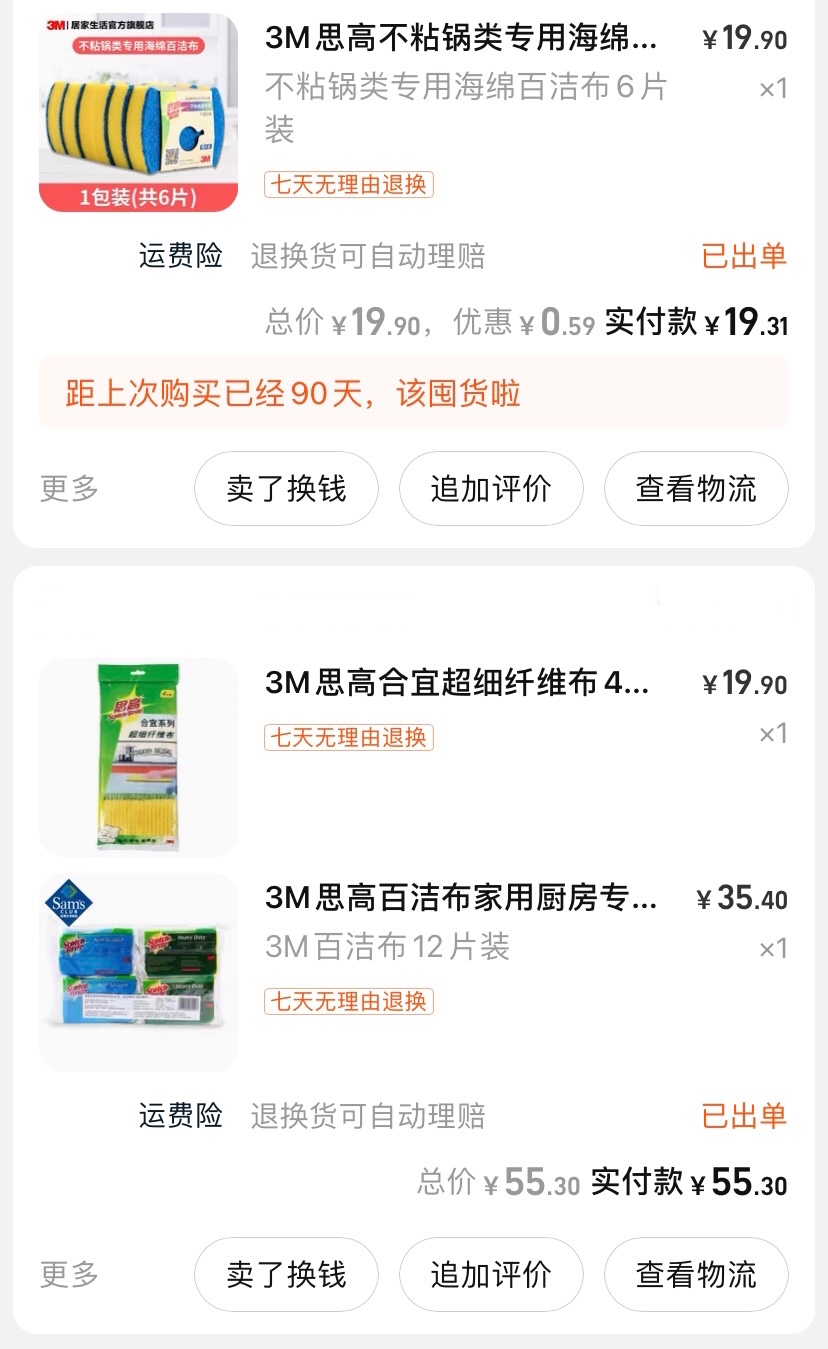This screenshot has height=1349, width=828.
Task: Expand 更多 options on the first order
Action: tap(67, 488)
